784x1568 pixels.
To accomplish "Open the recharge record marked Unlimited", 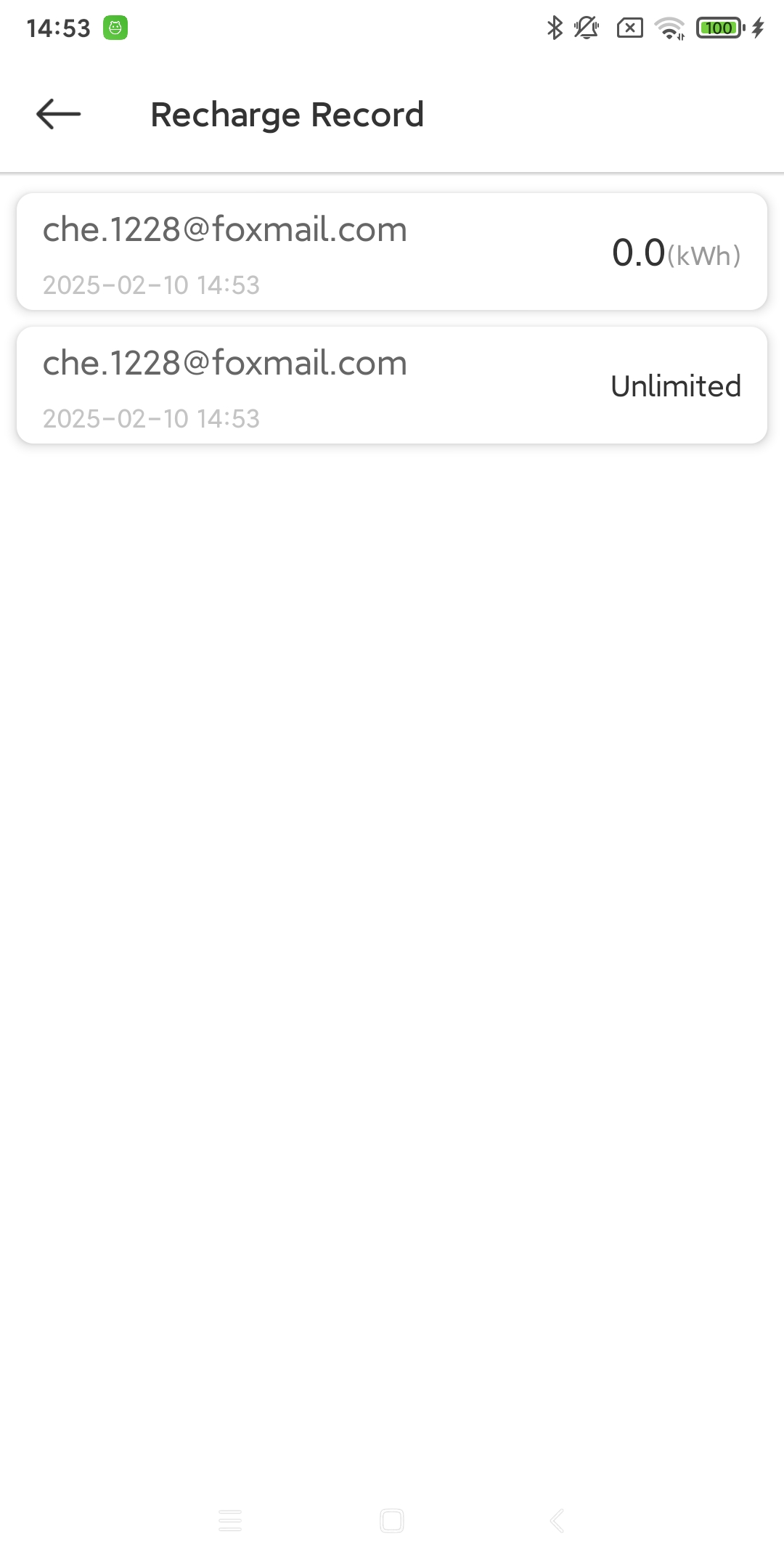I will [392, 385].
